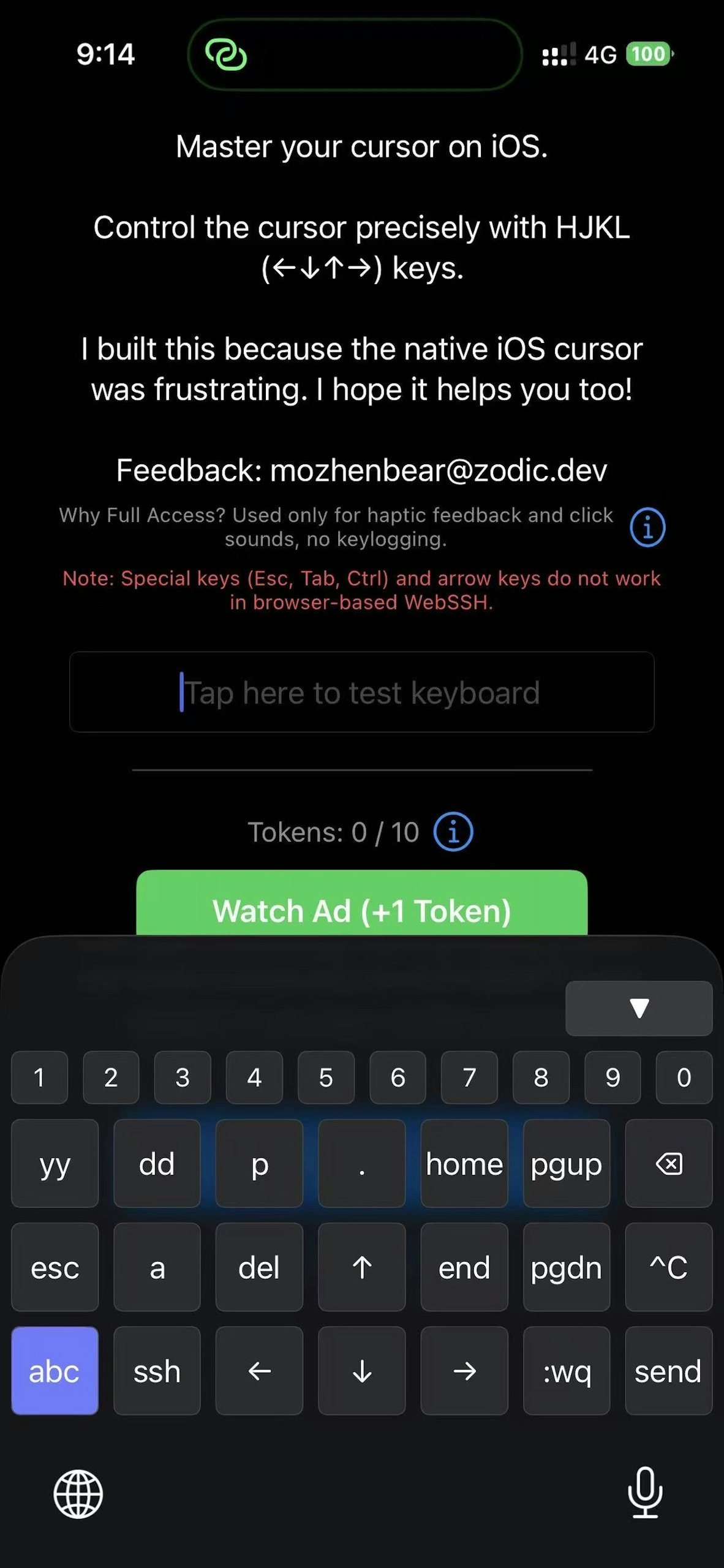The height and width of the screenshot is (1568, 724).
Task: Tap the test keyboard input field
Action: point(361,692)
